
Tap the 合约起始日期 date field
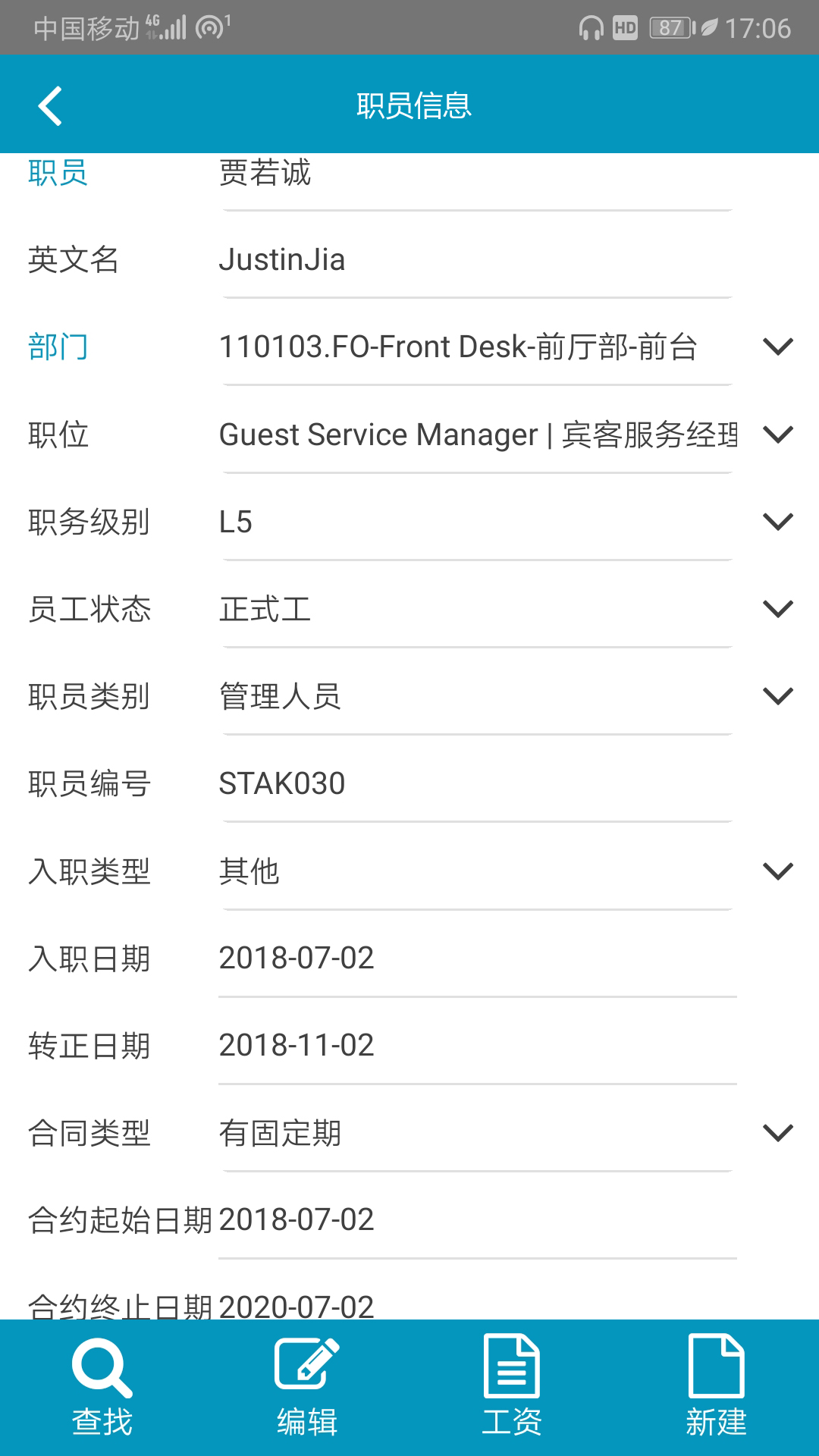tap(476, 1220)
